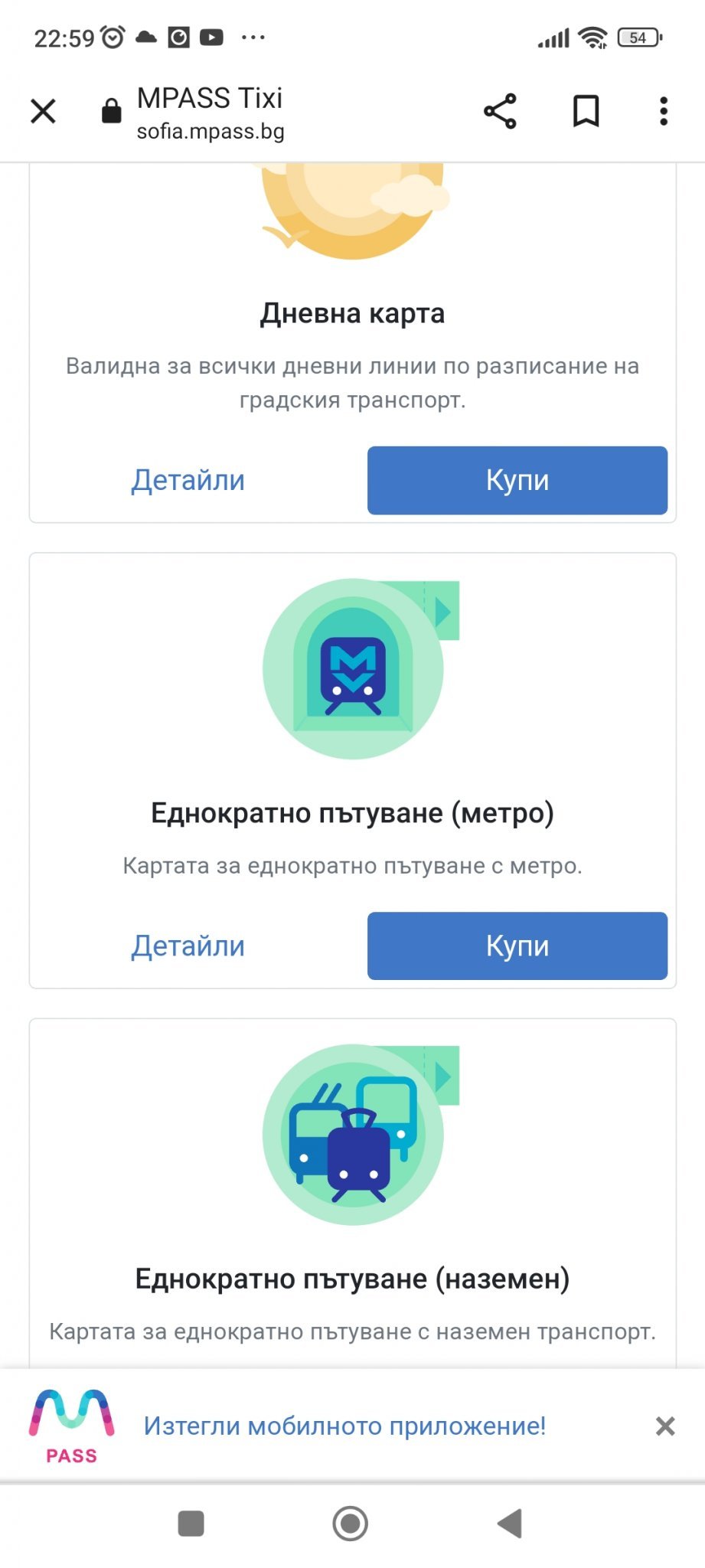Share the sofia.mpass.bg page
Image resolution: width=705 pixels, height=1568 pixels.
[x=500, y=111]
